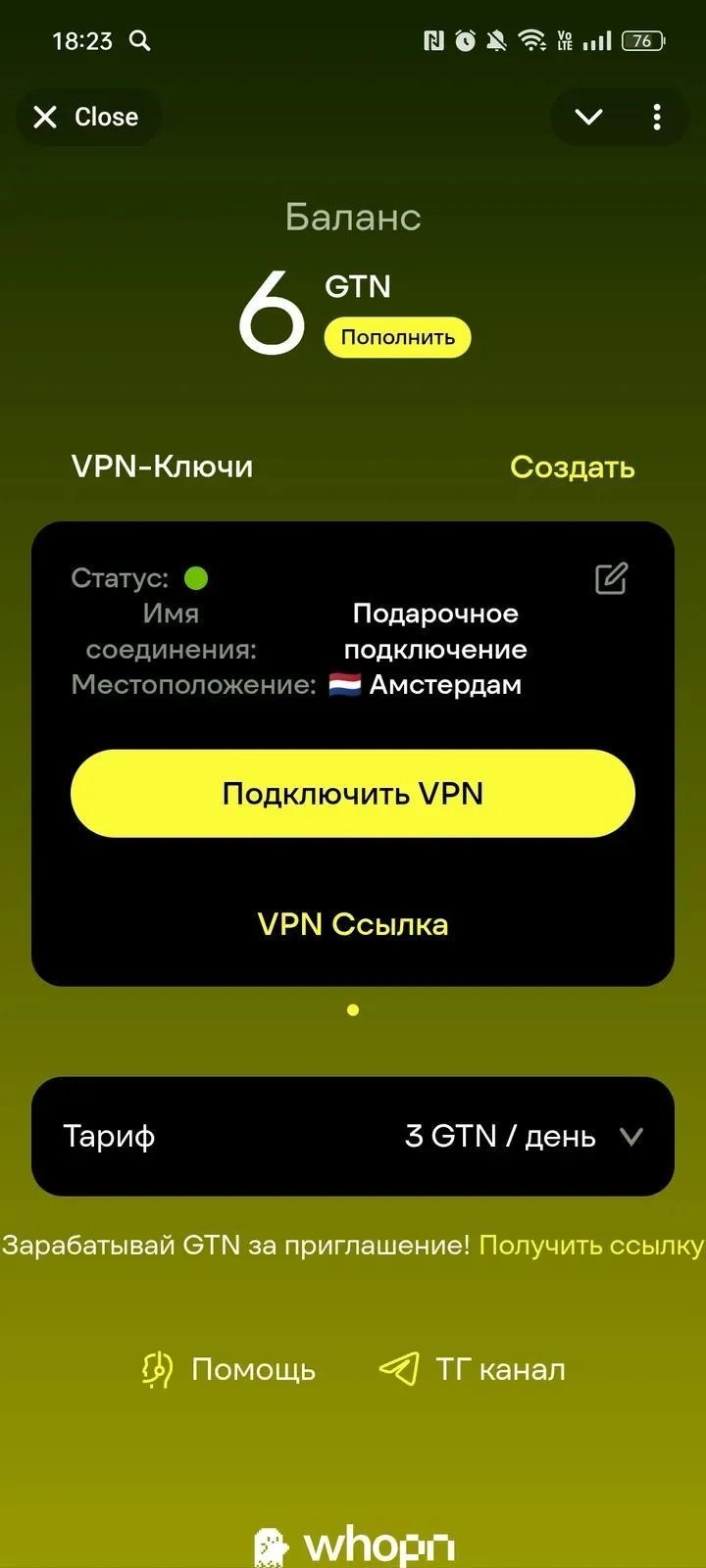Screen dimensions: 706x1568
Task: Tap Пополнить to top up the balance
Action: 397,337
